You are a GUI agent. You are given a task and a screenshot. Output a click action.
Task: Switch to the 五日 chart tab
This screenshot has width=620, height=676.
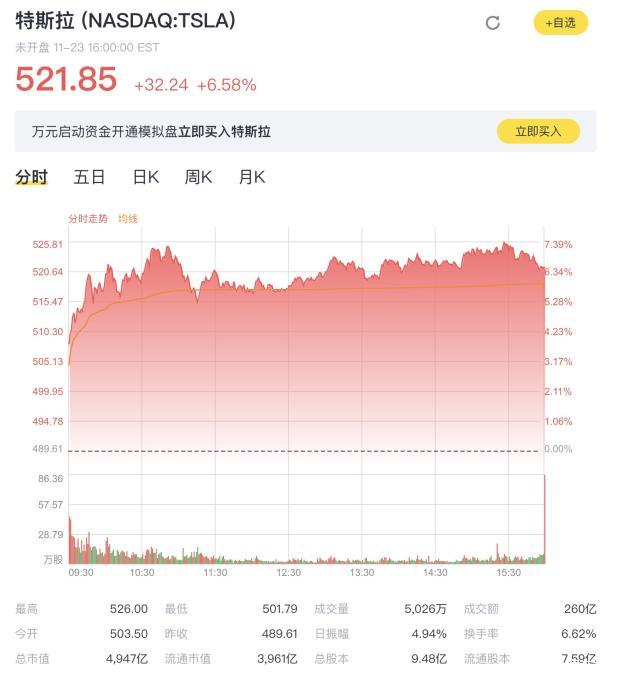click(x=89, y=177)
